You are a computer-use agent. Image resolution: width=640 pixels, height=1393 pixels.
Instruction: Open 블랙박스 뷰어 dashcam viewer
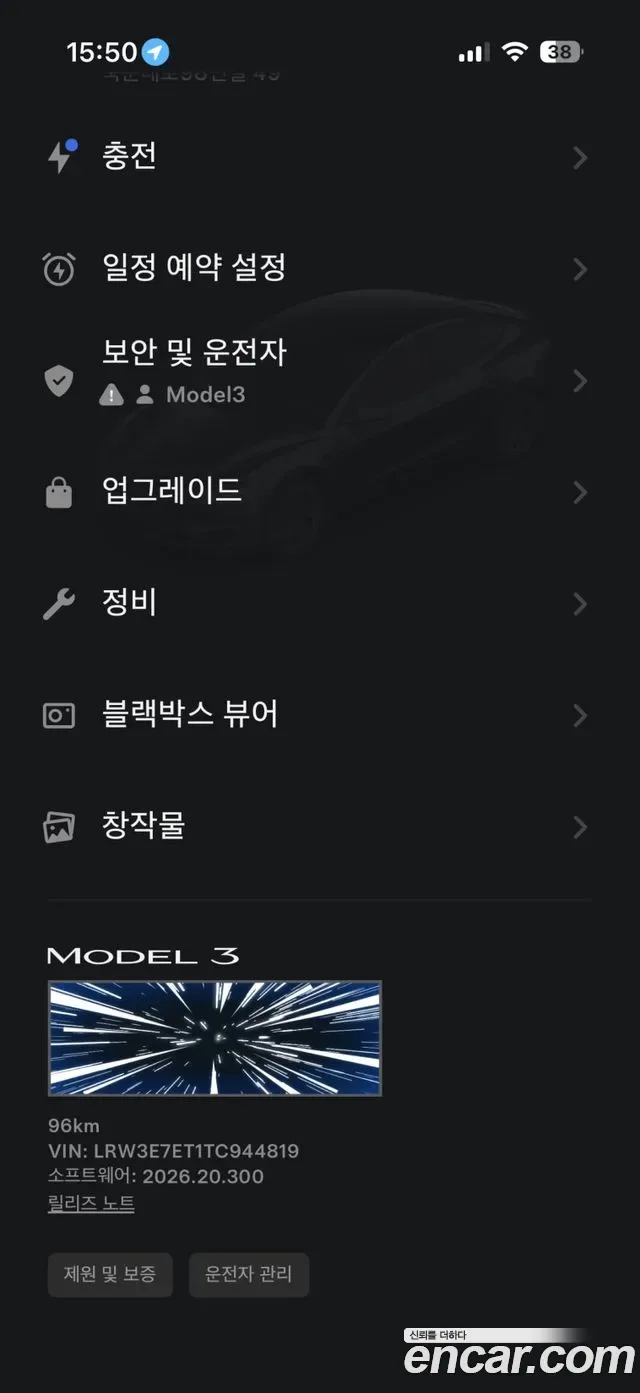pos(319,715)
